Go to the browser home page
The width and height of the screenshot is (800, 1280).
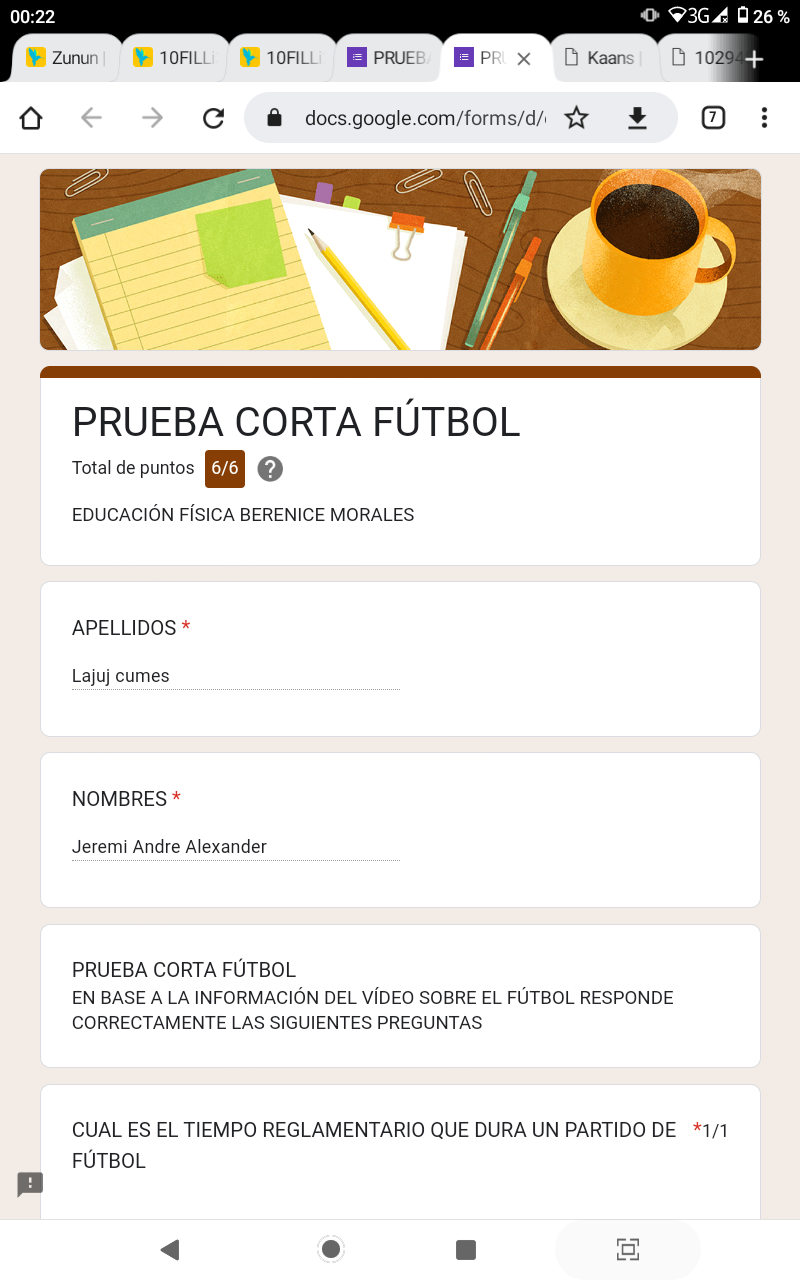tap(31, 118)
